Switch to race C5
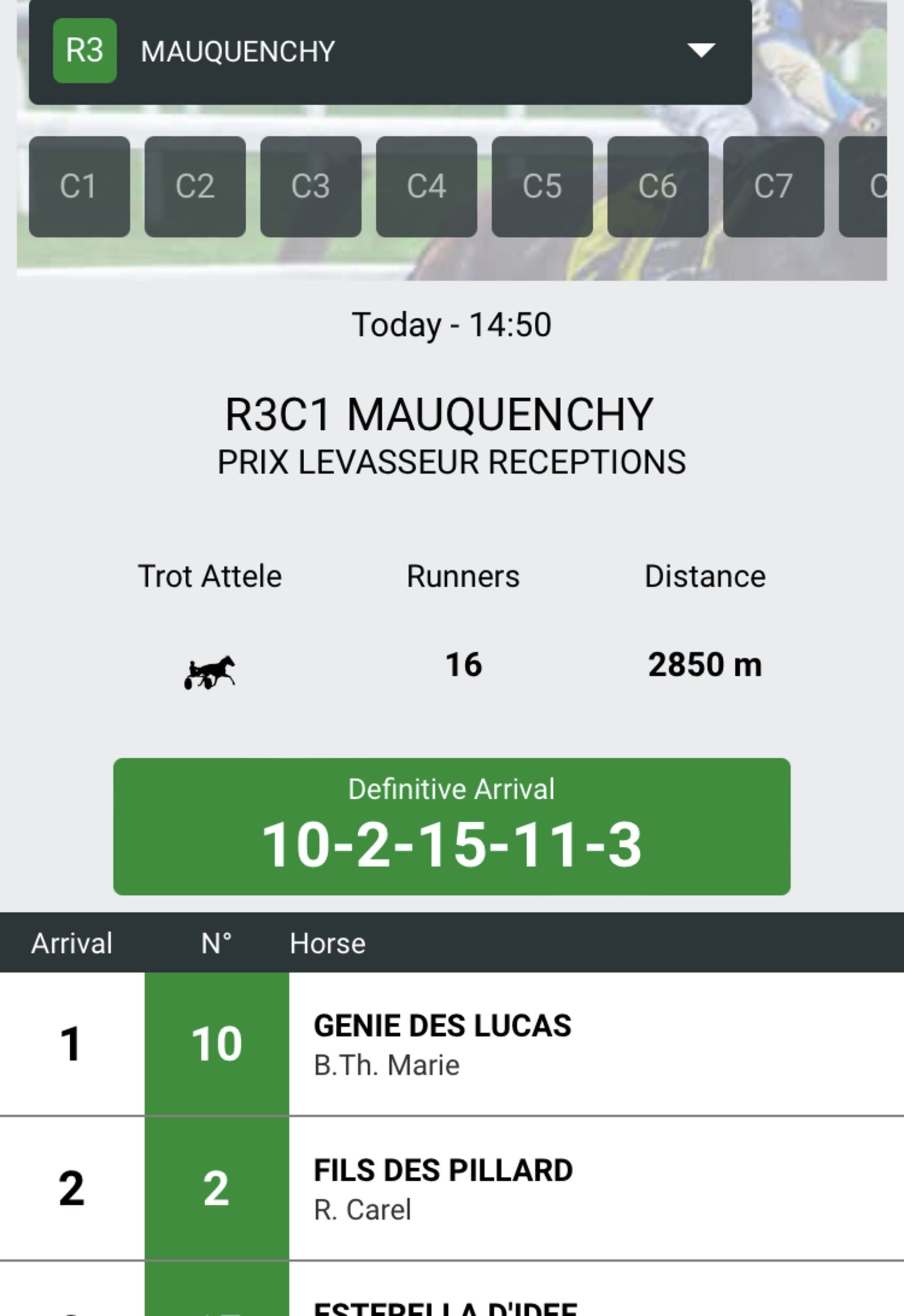 coord(542,186)
